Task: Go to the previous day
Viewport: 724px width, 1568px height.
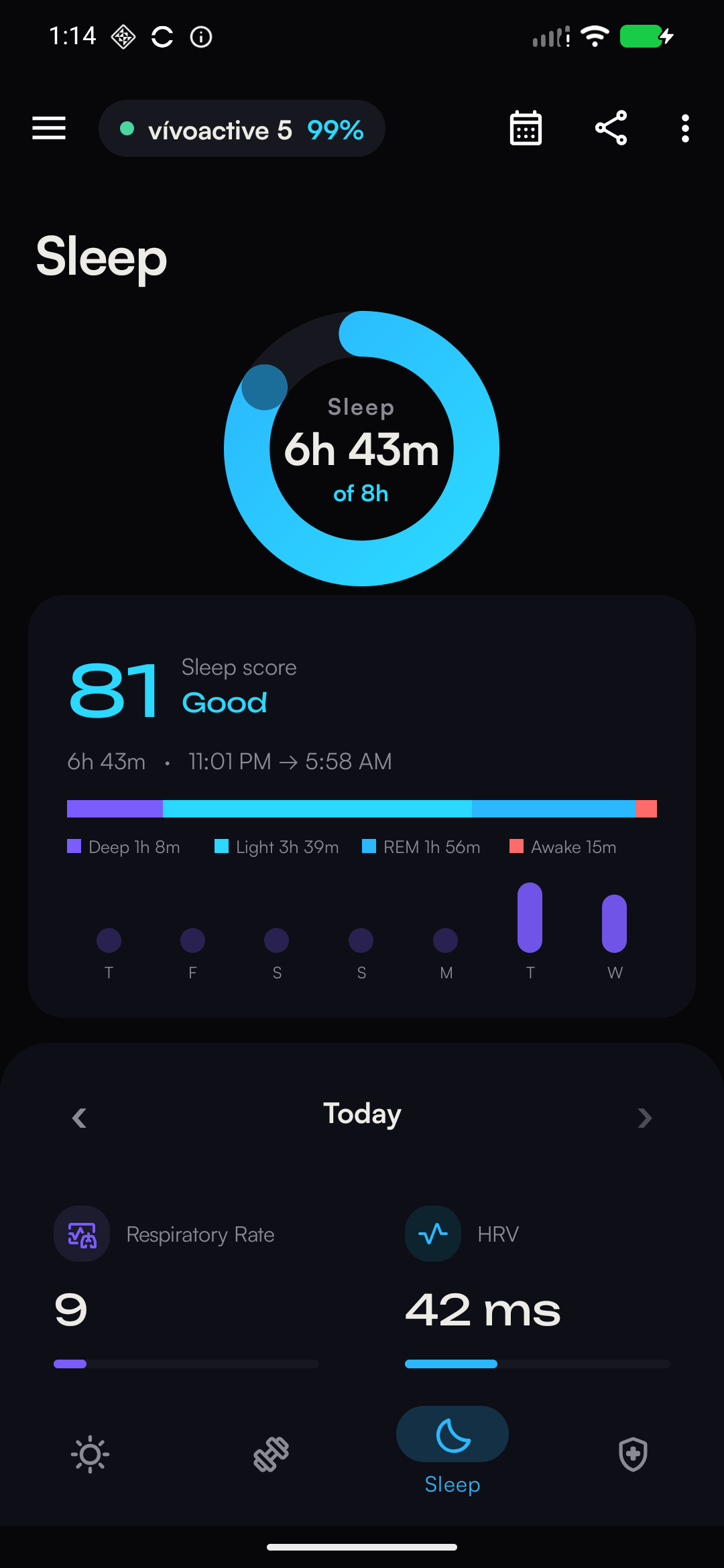Action: coord(79,1117)
